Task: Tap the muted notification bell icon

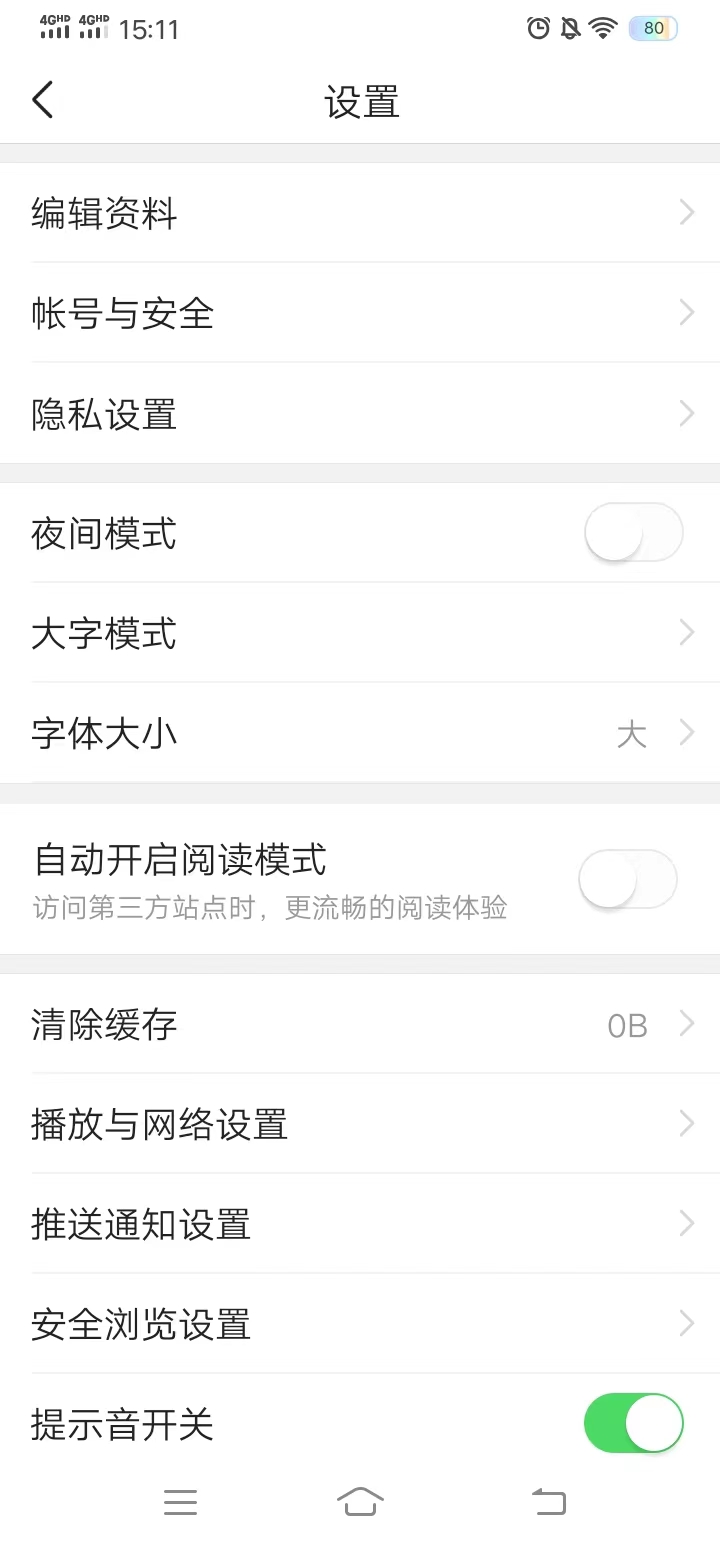Action: click(570, 29)
